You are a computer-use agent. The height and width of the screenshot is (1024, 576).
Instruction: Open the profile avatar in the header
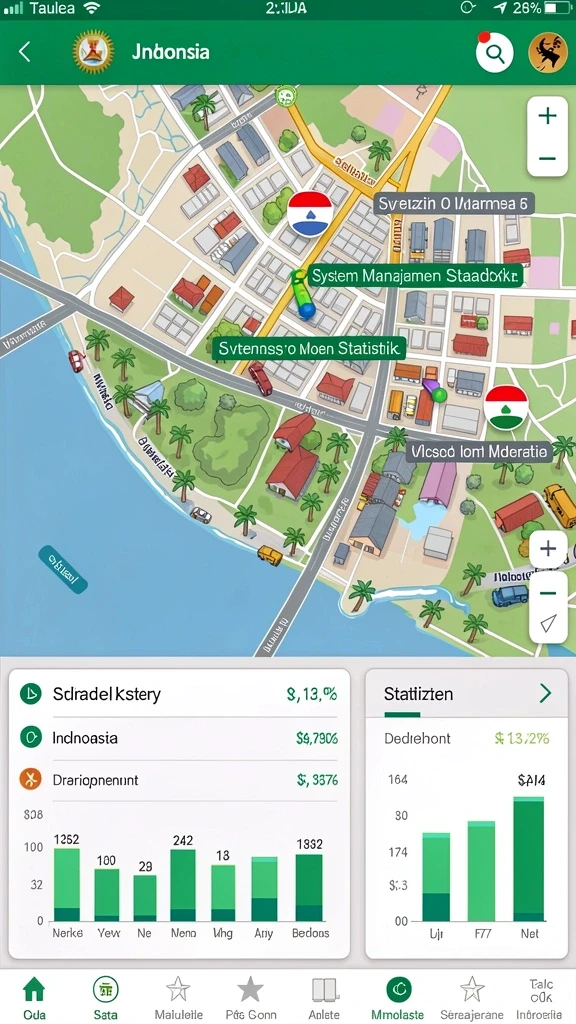(547, 52)
